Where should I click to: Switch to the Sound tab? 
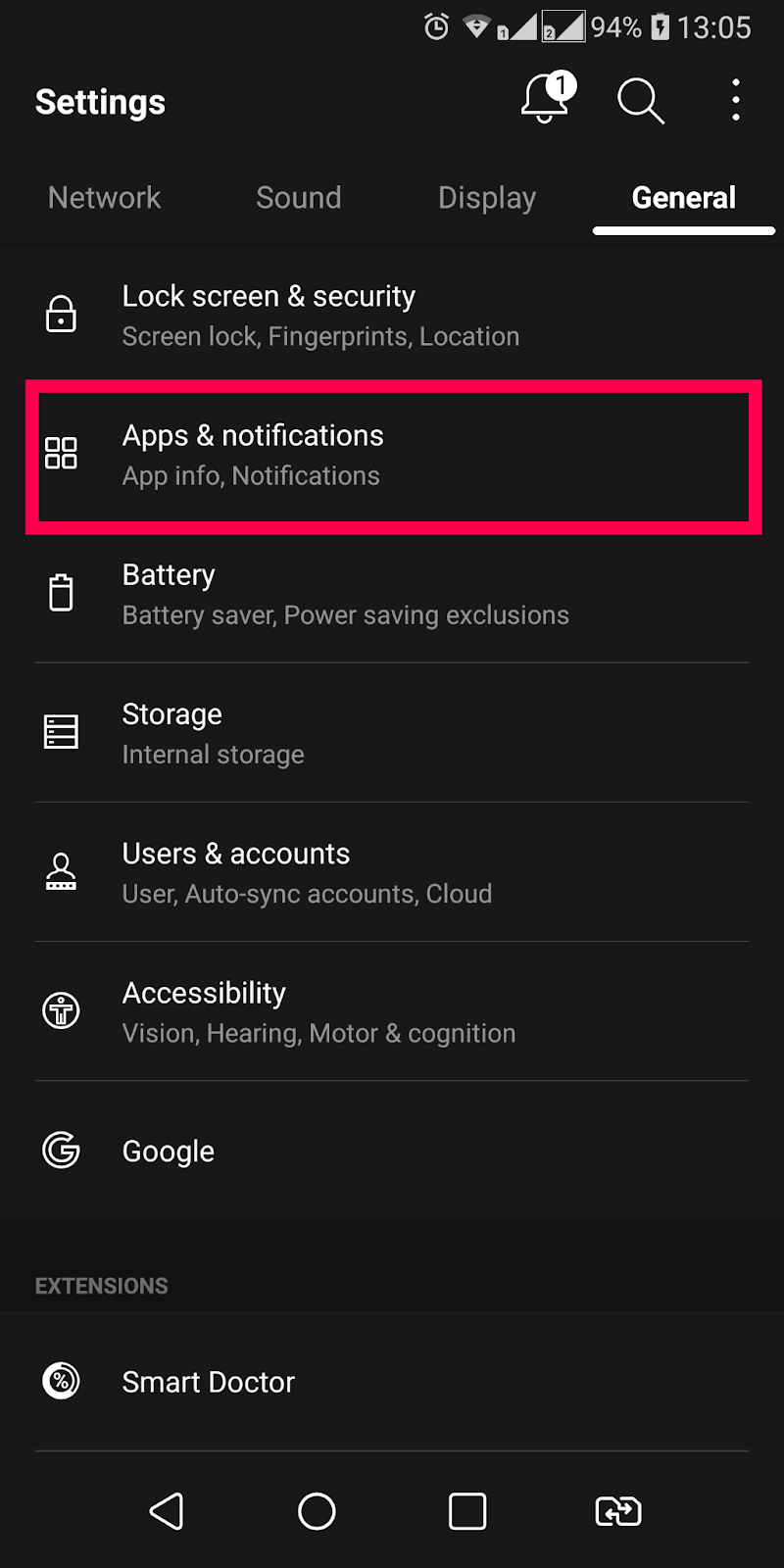(298, 198)
